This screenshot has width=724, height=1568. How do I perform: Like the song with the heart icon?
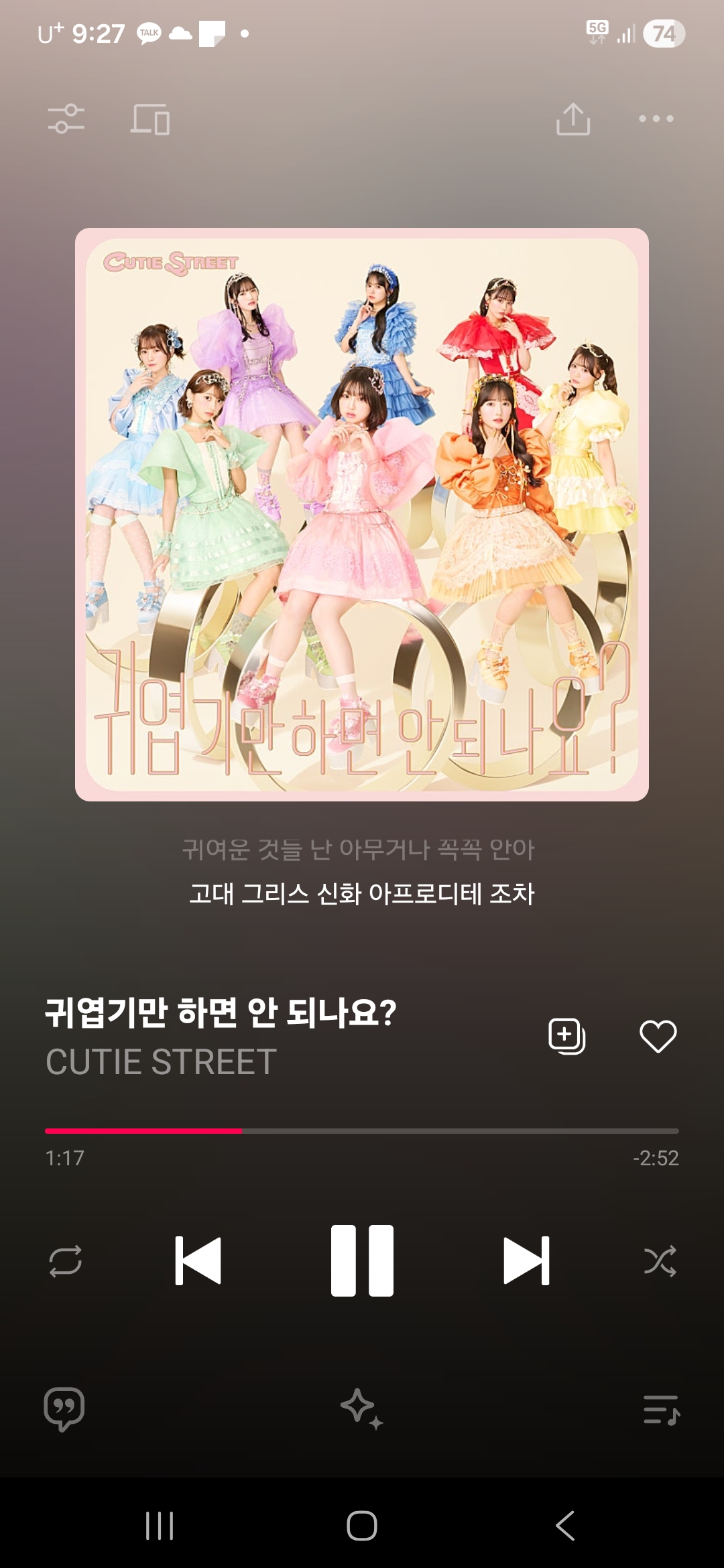pyautogui.click(x=658, y=1036)
